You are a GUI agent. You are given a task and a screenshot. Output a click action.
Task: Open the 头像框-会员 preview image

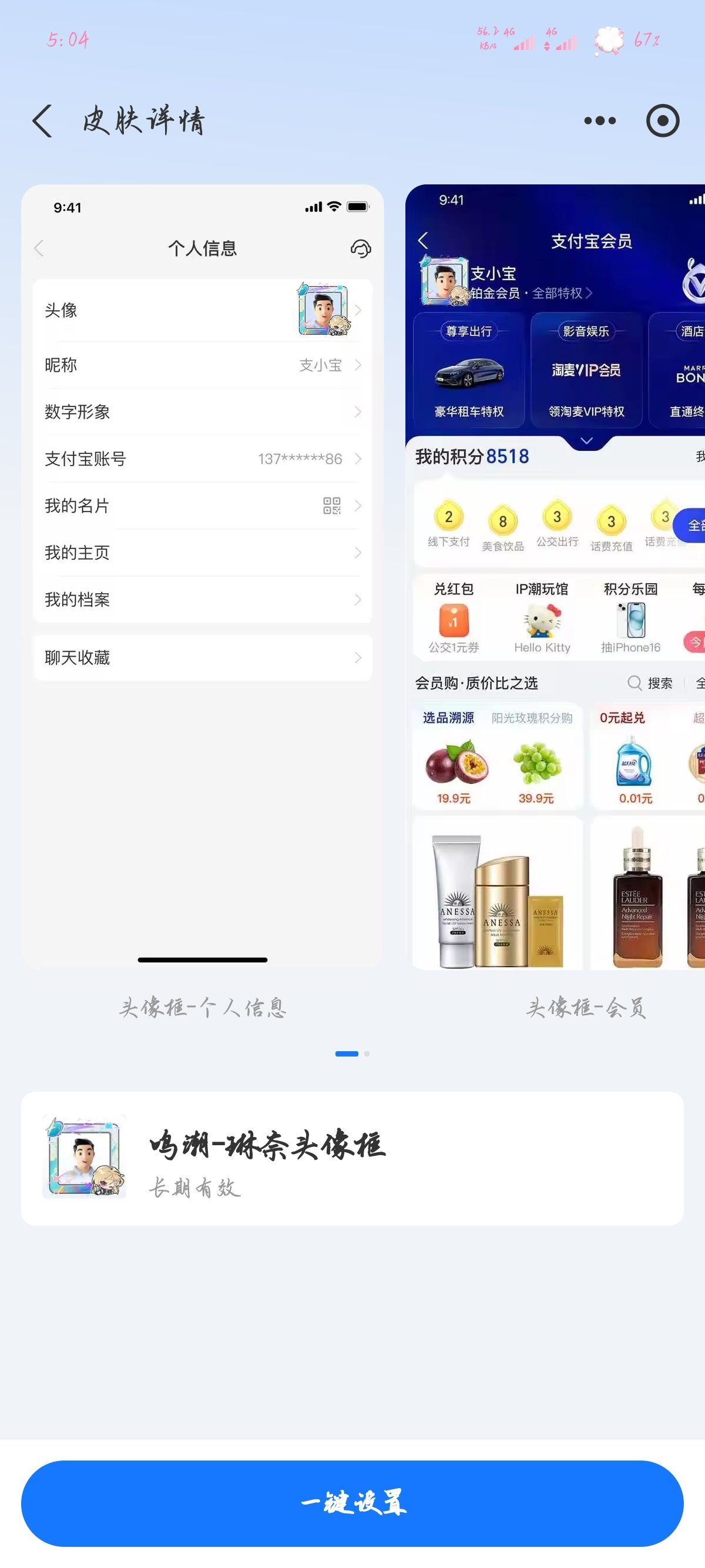tap(555, 575)
